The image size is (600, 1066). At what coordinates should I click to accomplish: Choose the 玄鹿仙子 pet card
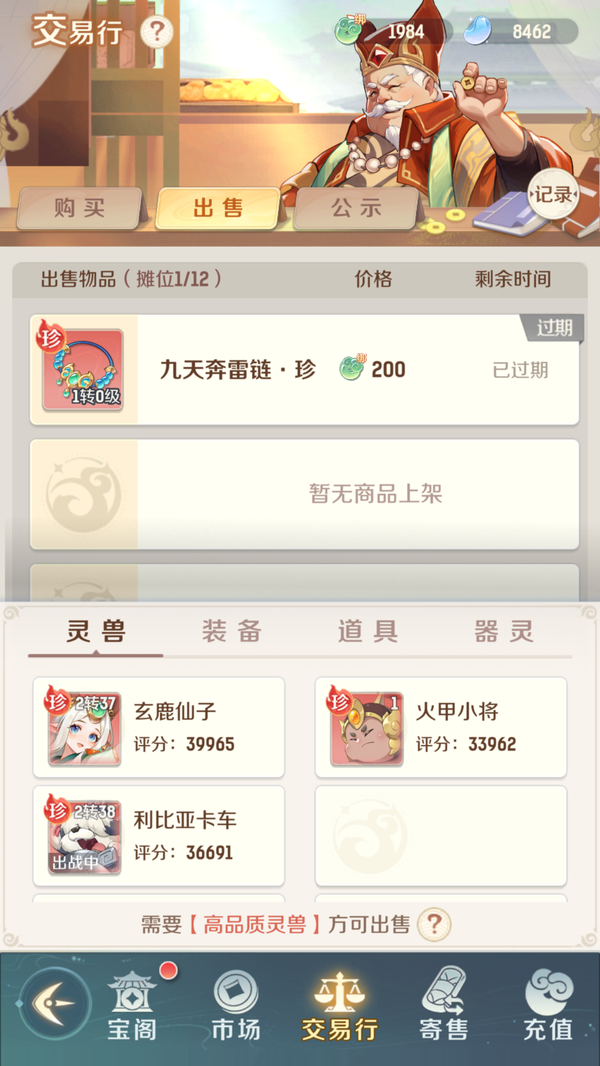[x=159, y=727]
